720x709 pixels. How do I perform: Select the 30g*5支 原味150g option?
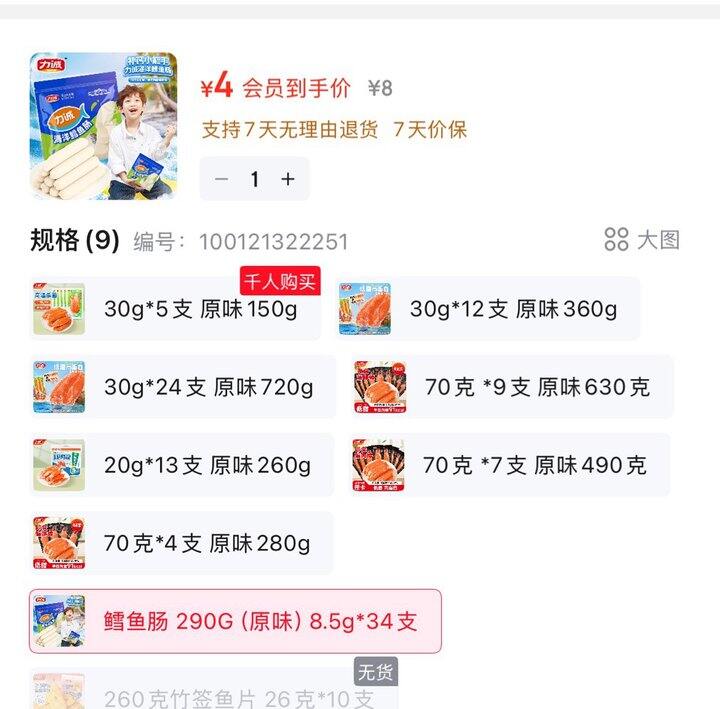(x=176, y=309)
